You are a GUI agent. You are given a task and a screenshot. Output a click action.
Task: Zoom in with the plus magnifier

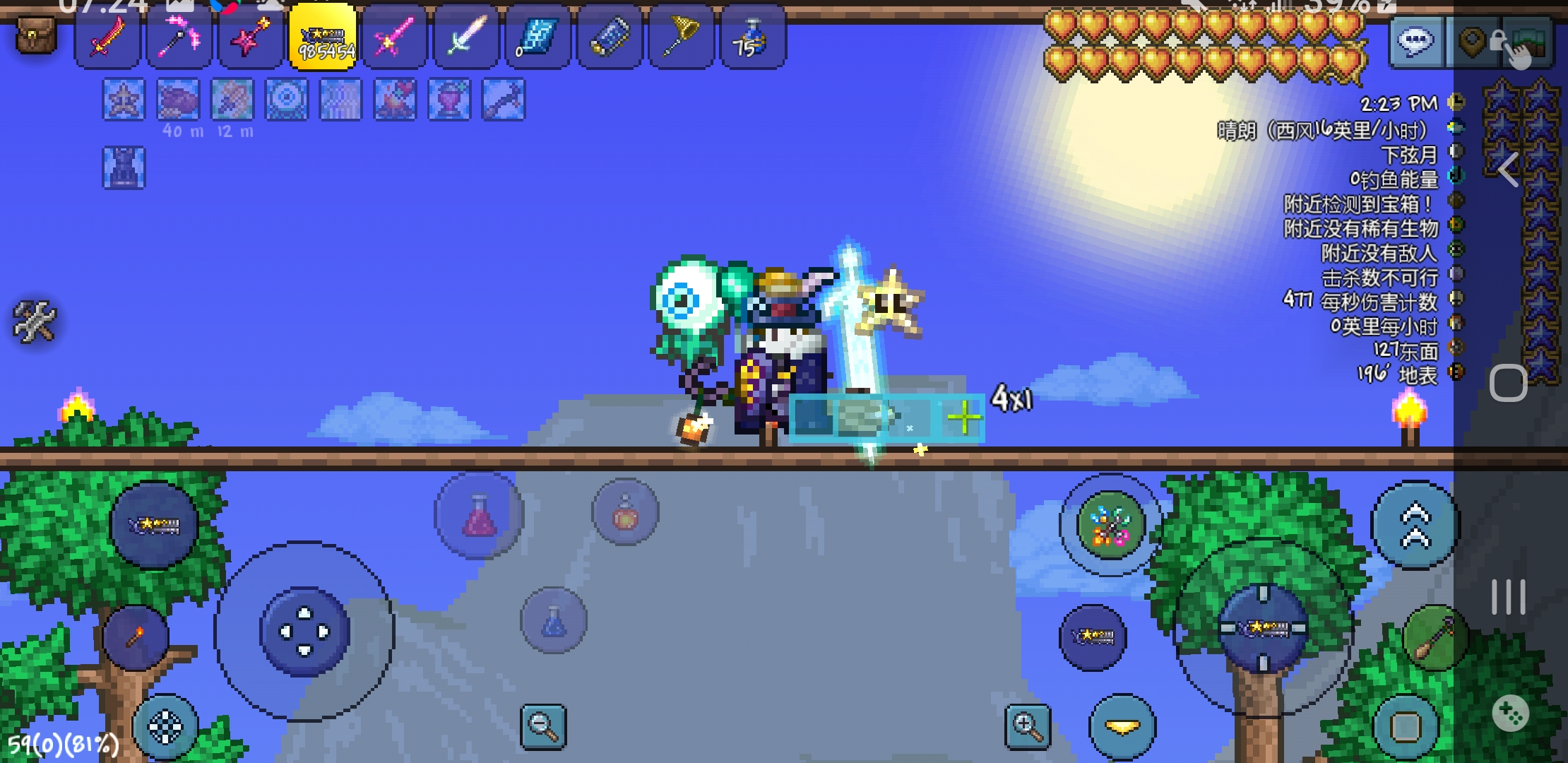[x=1028, y=726]
